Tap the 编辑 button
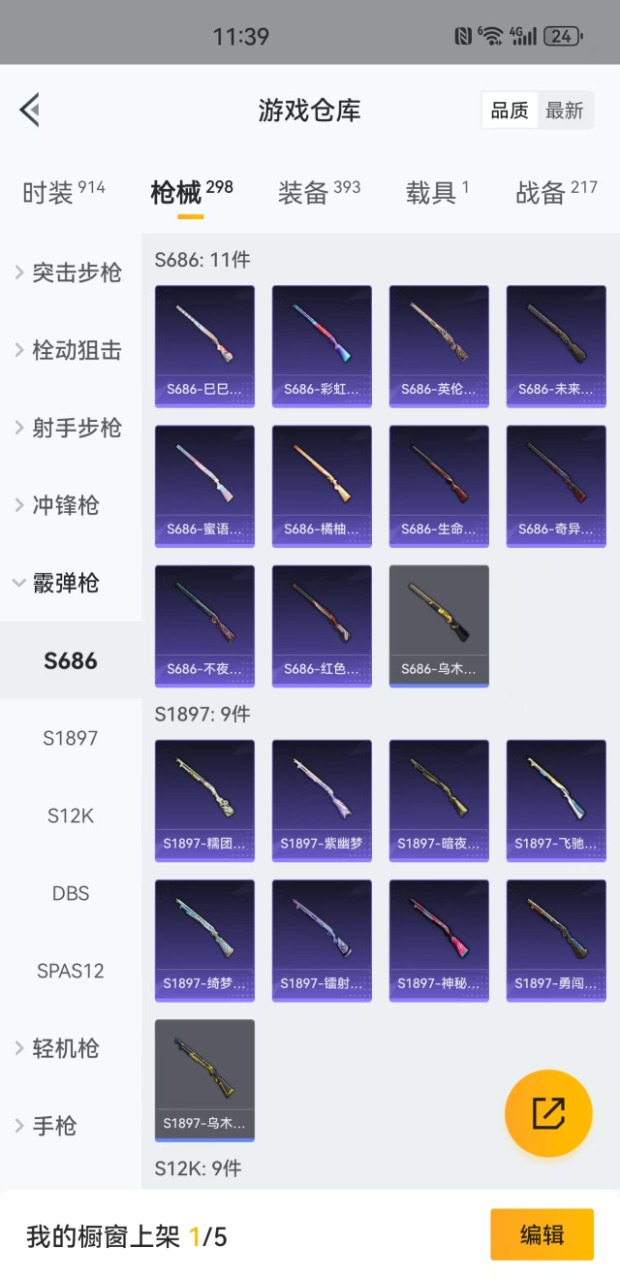This screenshot has height=1280, width=620. (x=541, y=1235)
